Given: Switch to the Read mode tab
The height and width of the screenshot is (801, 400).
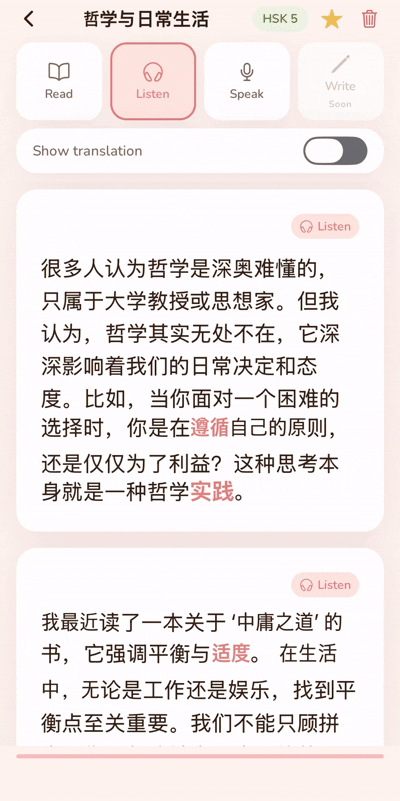Looking at the screenshot, I should click(x=59, y=81).
